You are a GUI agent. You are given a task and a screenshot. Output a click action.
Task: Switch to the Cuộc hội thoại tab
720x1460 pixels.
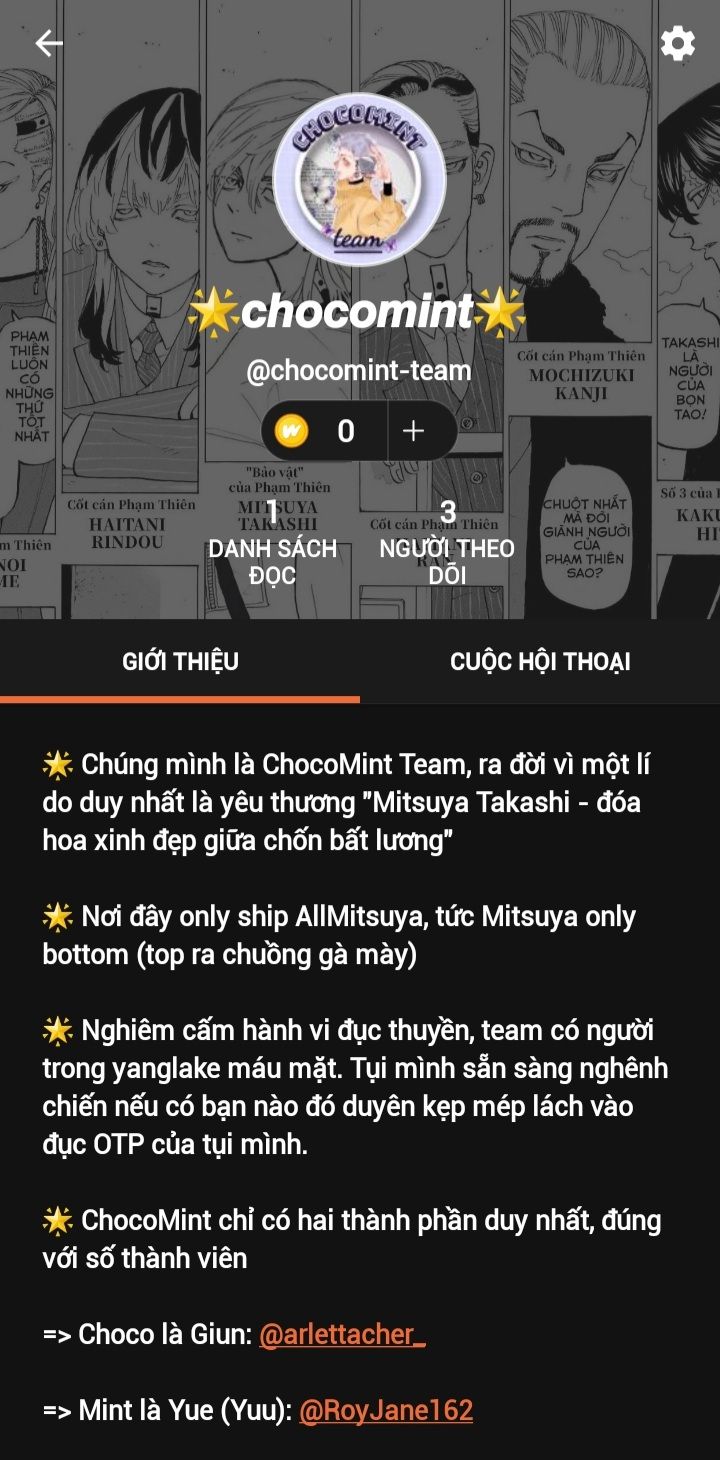point(540,661)
